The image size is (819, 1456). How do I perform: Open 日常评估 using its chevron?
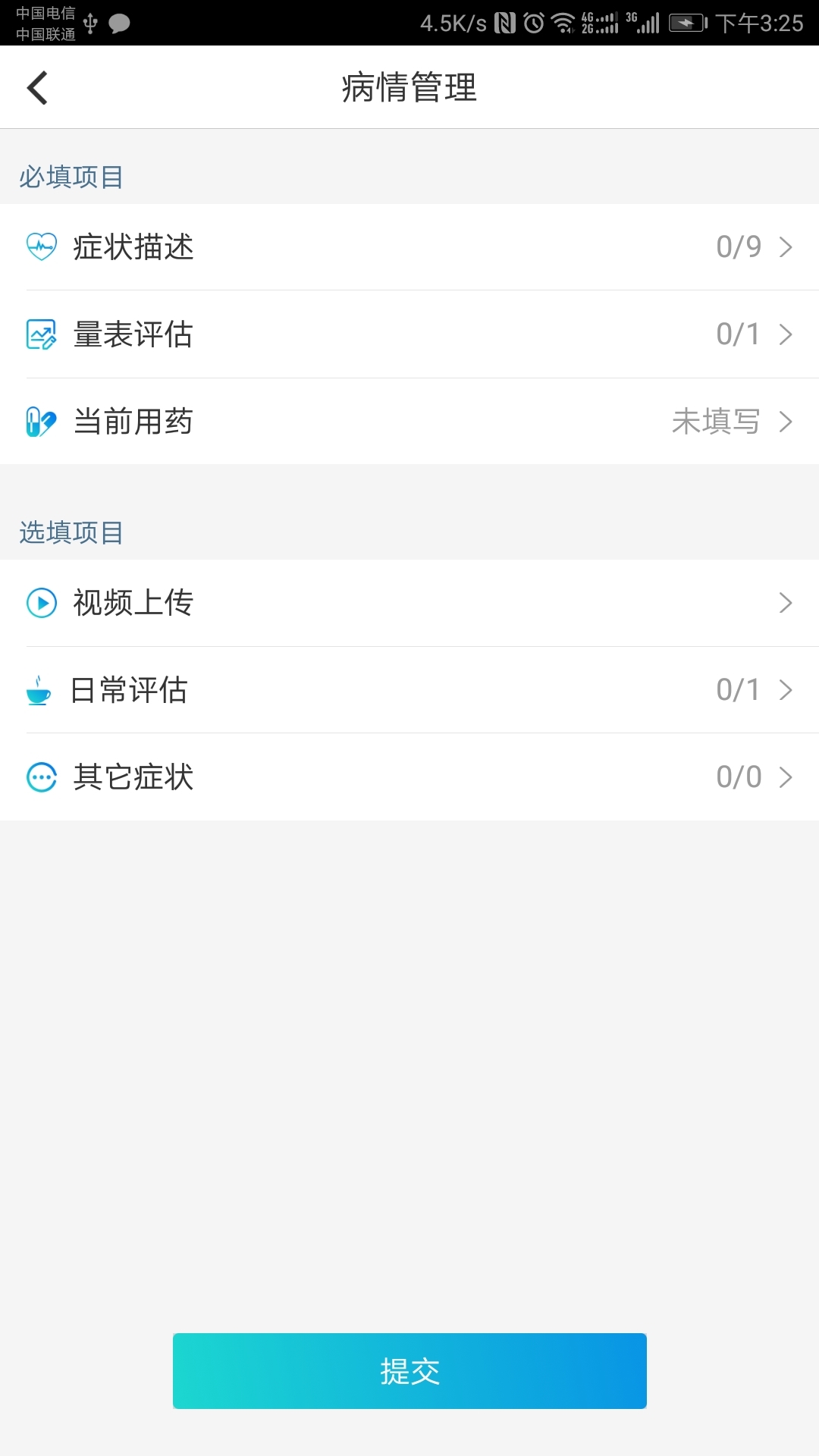785,691
